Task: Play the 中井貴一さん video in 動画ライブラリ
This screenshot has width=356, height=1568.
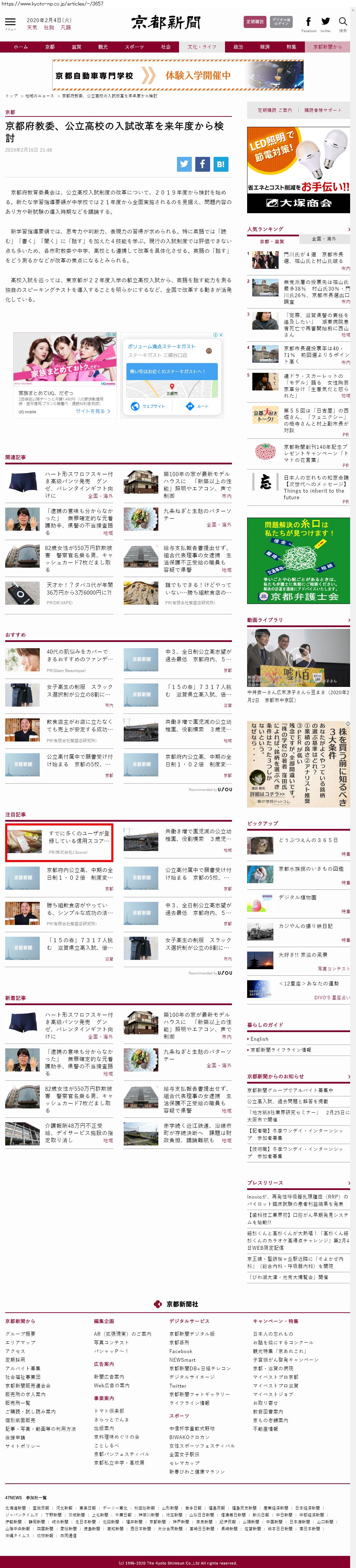Action: click(298, 658)
